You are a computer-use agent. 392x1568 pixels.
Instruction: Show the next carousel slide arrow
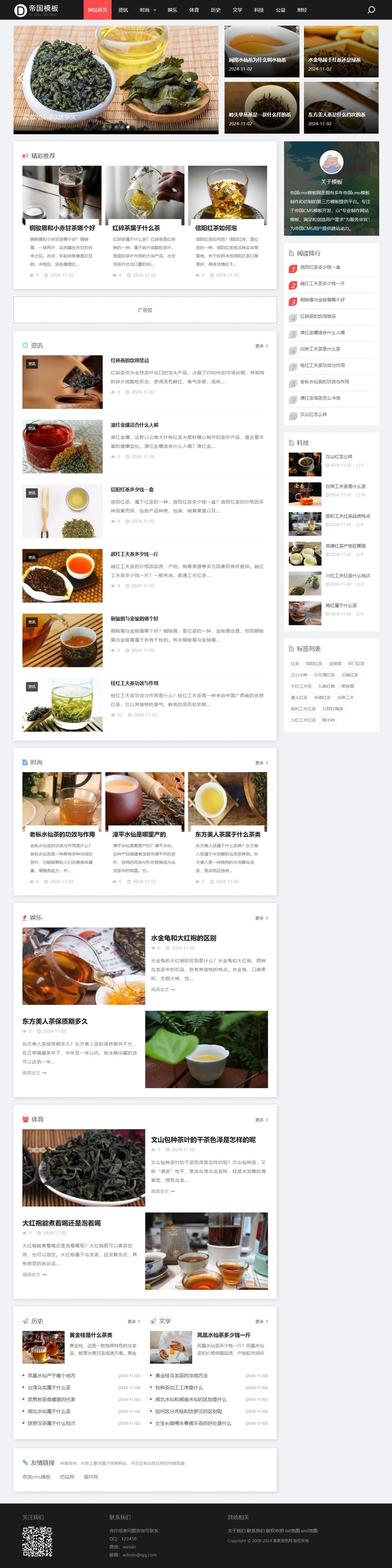click(211, 77)
